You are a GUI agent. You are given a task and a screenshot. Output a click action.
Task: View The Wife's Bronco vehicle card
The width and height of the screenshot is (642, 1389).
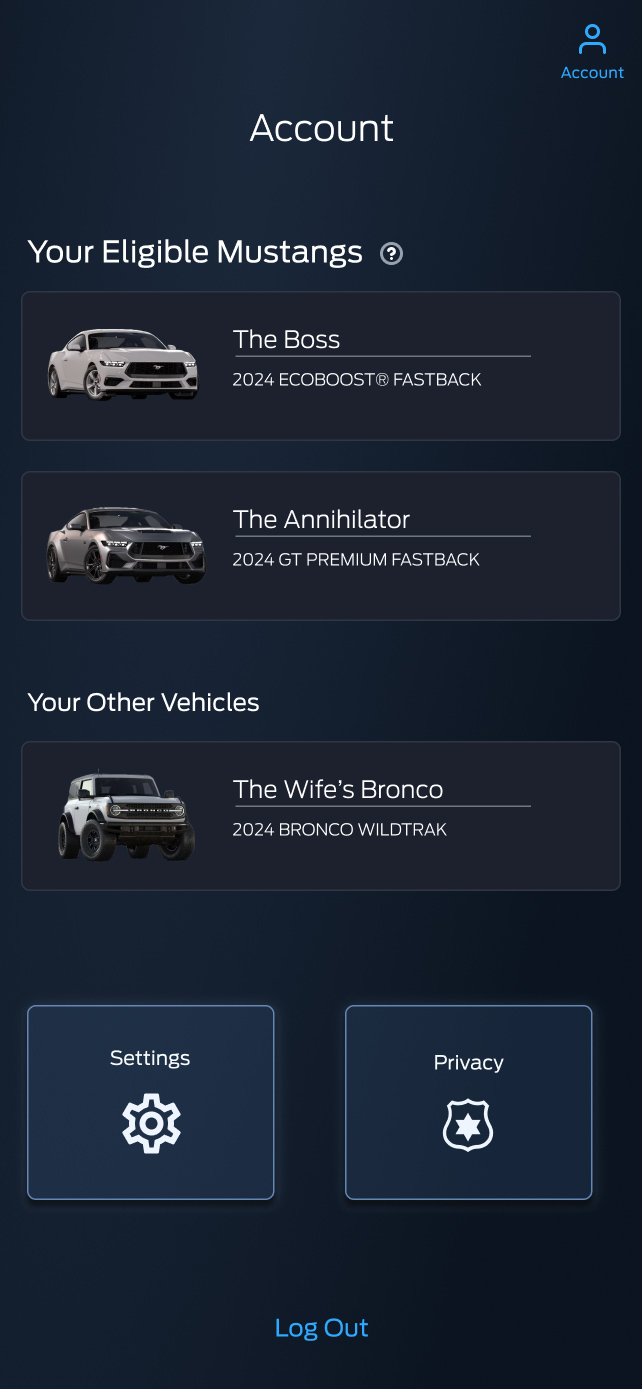(320, 816)
